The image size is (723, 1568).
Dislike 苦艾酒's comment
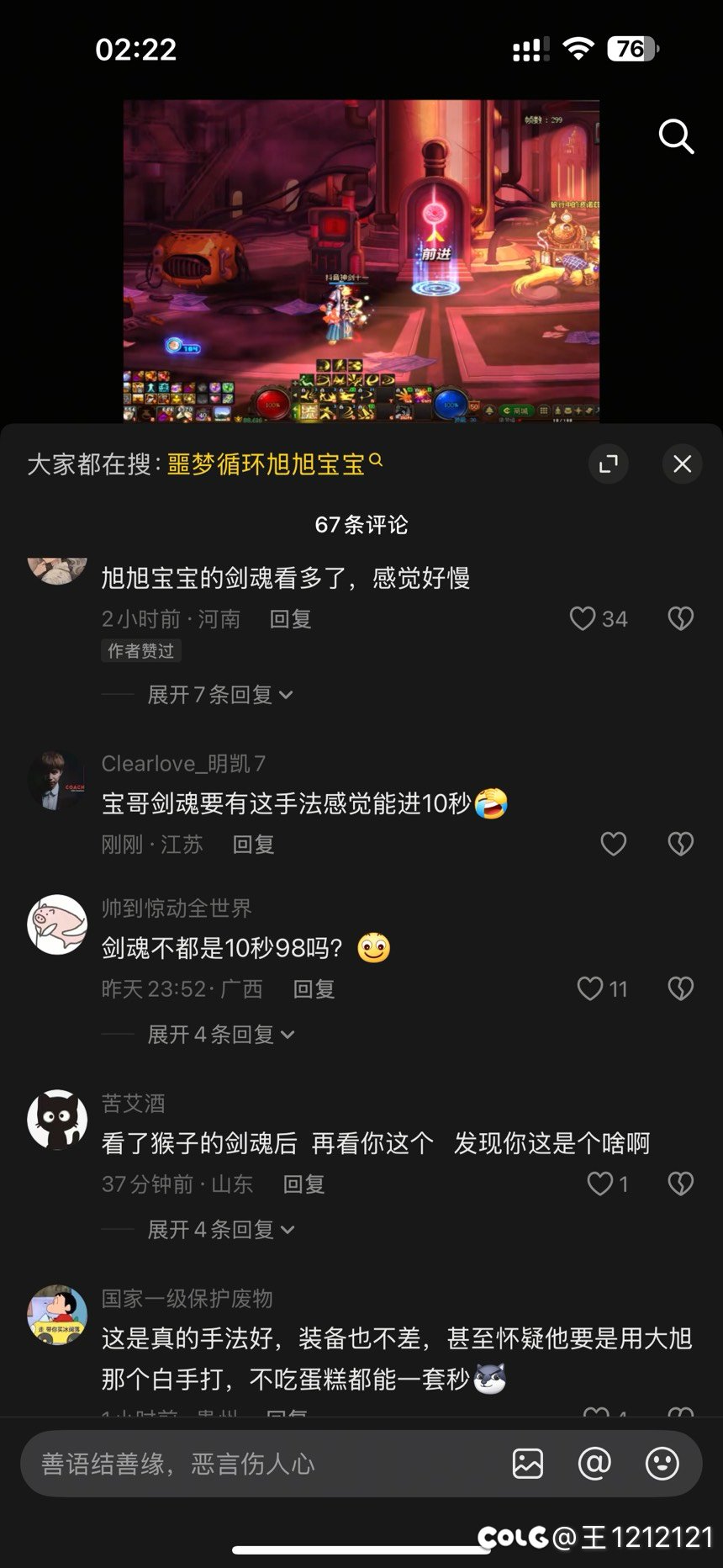[680, 1184]
